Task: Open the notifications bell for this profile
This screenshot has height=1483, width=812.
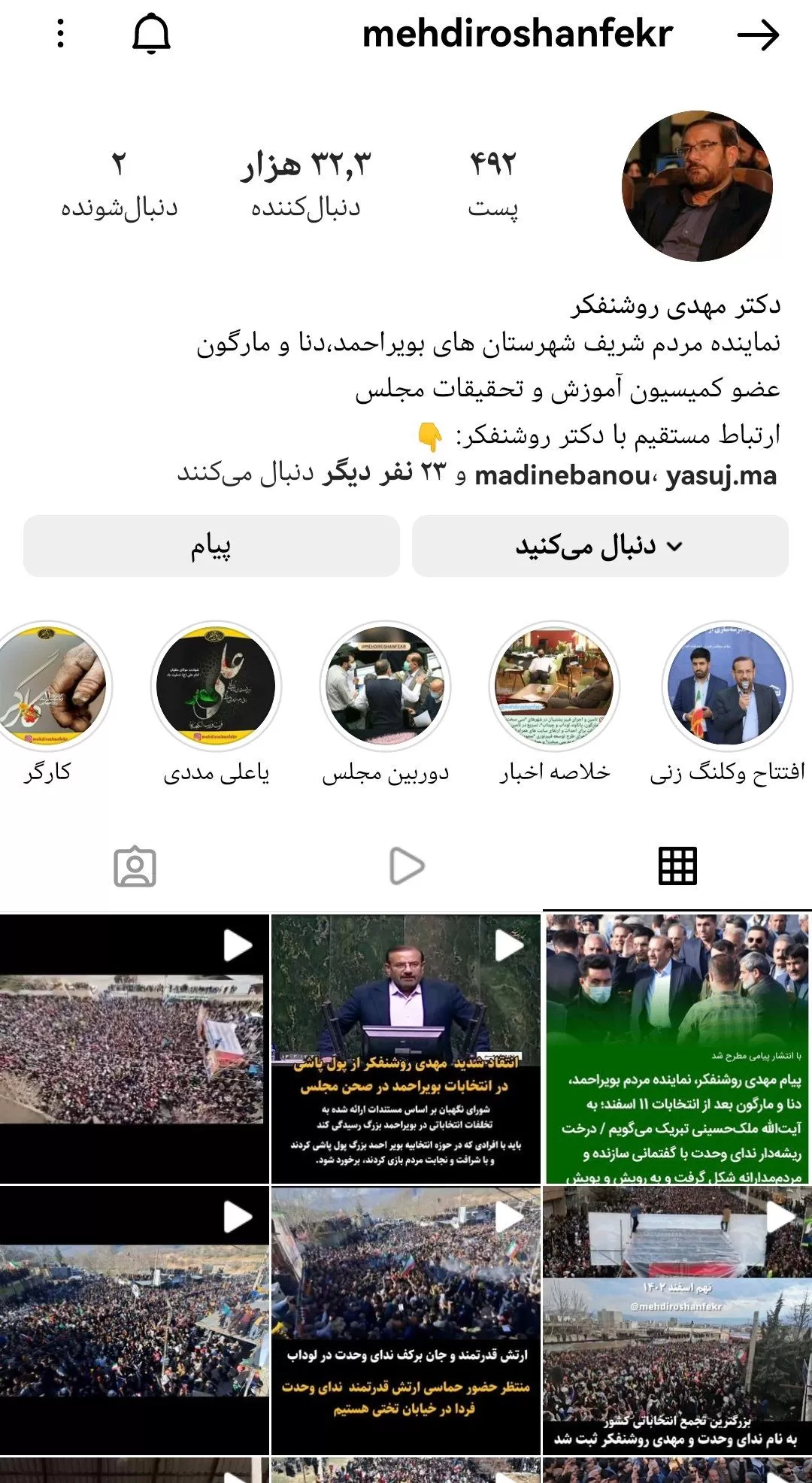Action: tap(151, 34)
